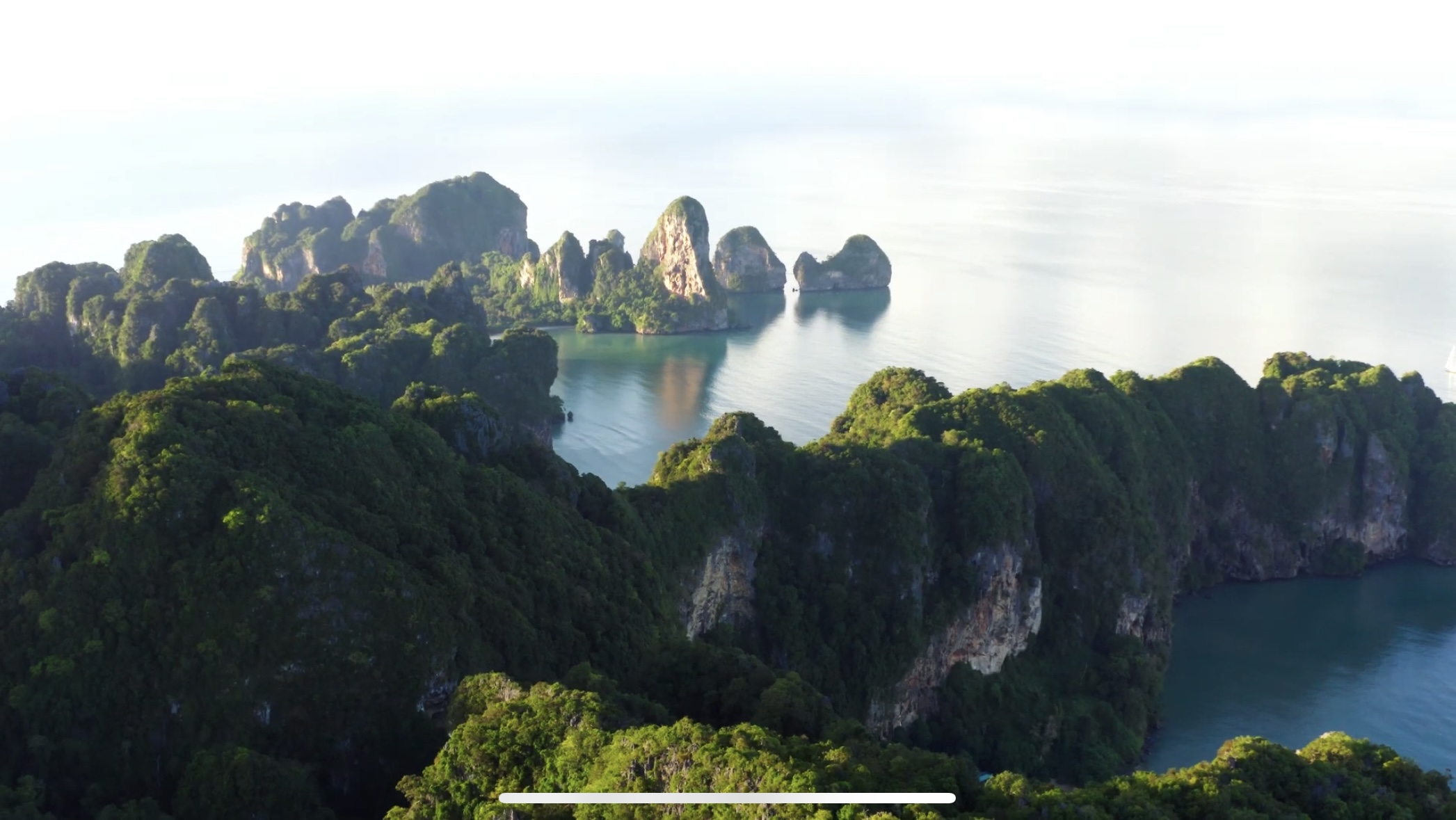Tap the home indicator bar
Image resolution: width=1456 pixels, height=820 pixels.
(x=727, y=798)
